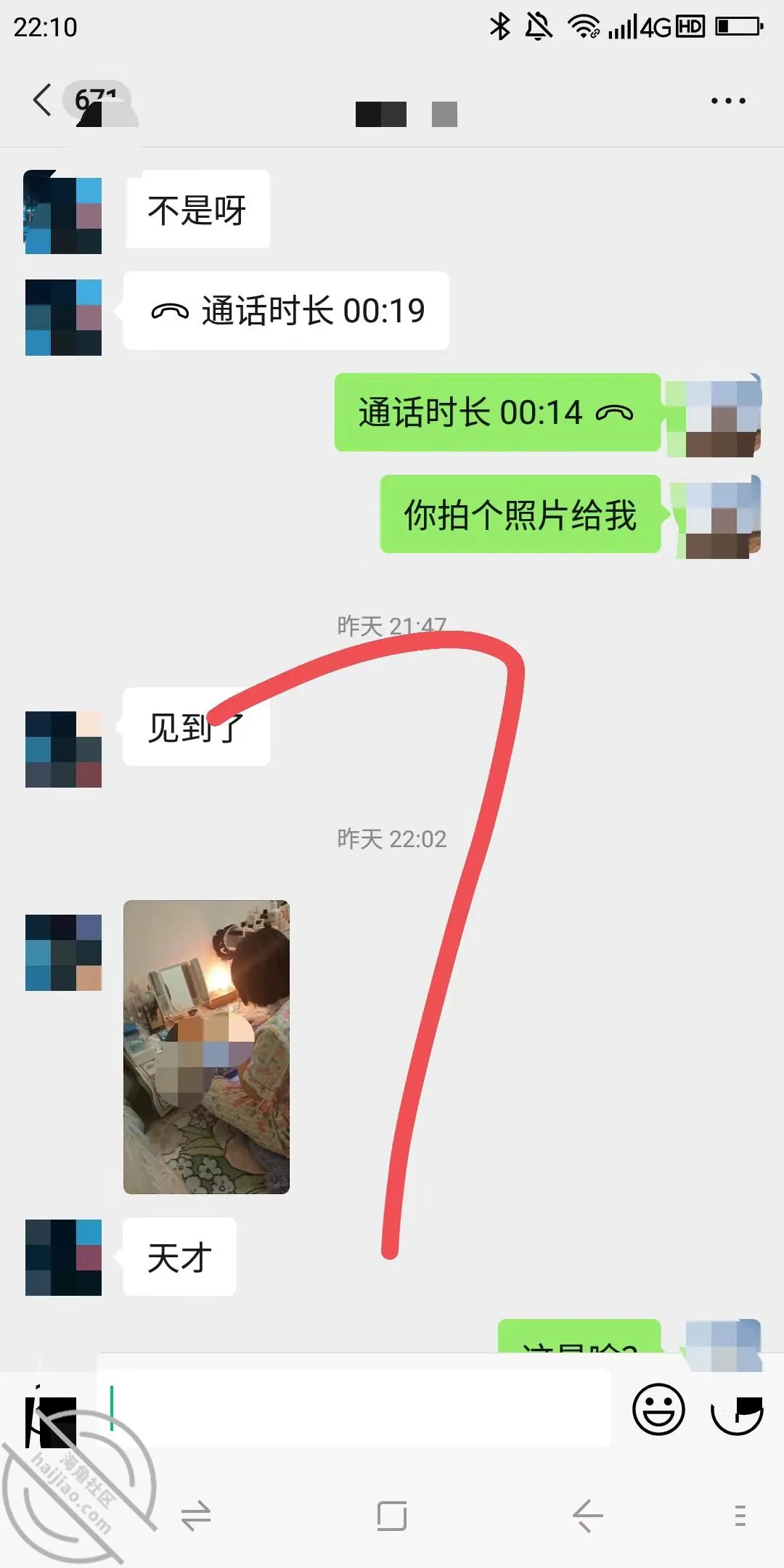
Task: Open the contact's avatar beside 不是呀
Action: pos(63,212)
